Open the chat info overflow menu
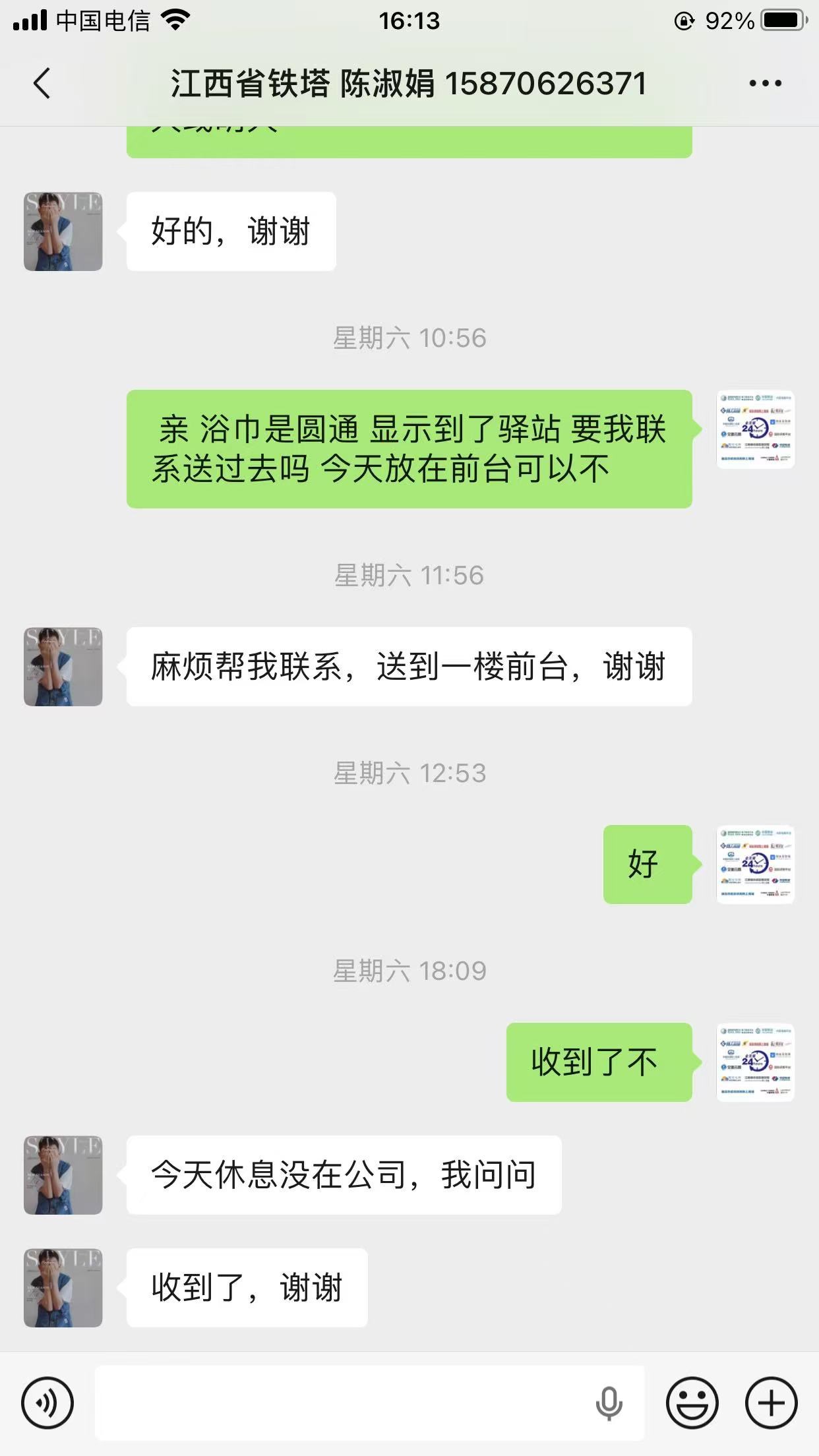Image resolution: width=819 pixels, height=1456 pixels. pyautogui.click(x=765, y=84)
